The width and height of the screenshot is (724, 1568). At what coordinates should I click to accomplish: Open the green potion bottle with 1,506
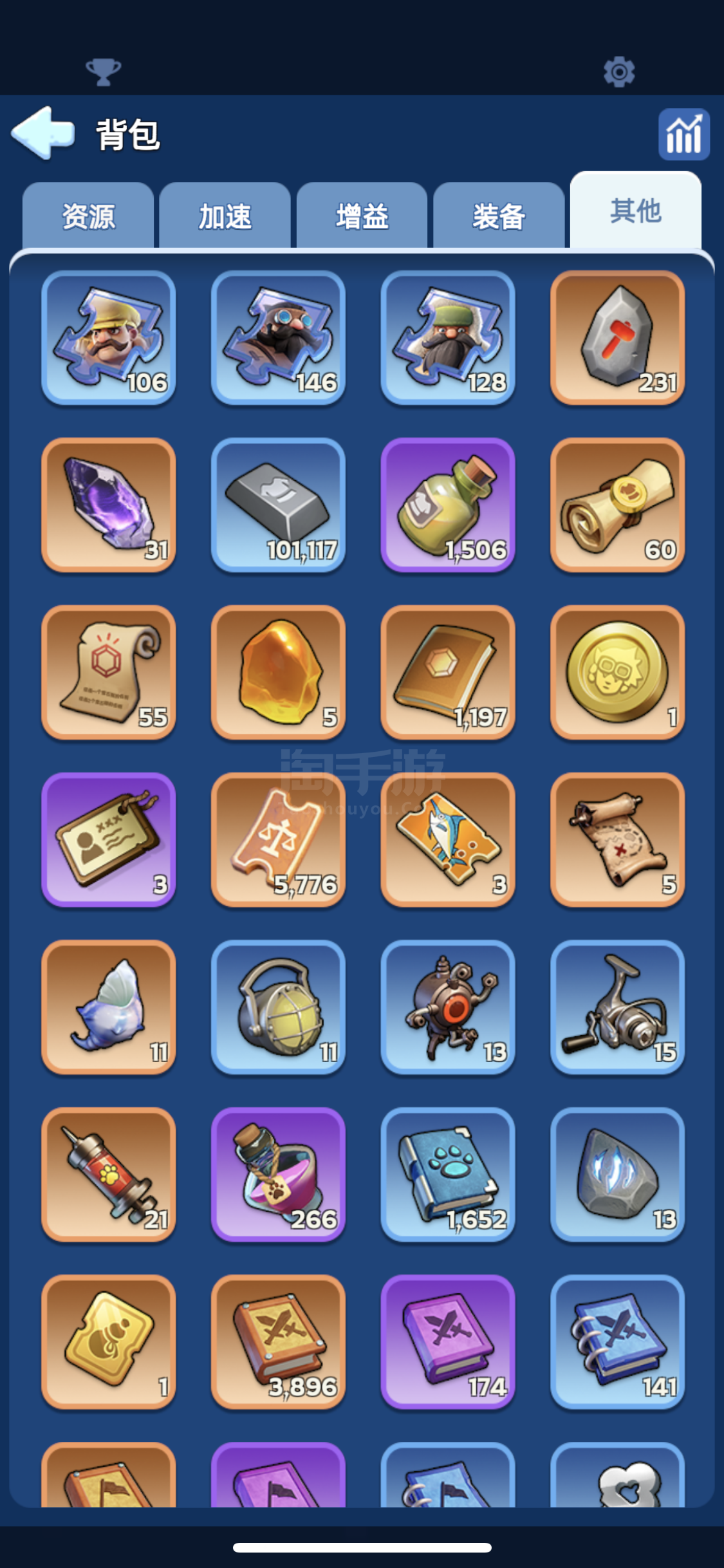pyautogui.click(x=448, y=505)
